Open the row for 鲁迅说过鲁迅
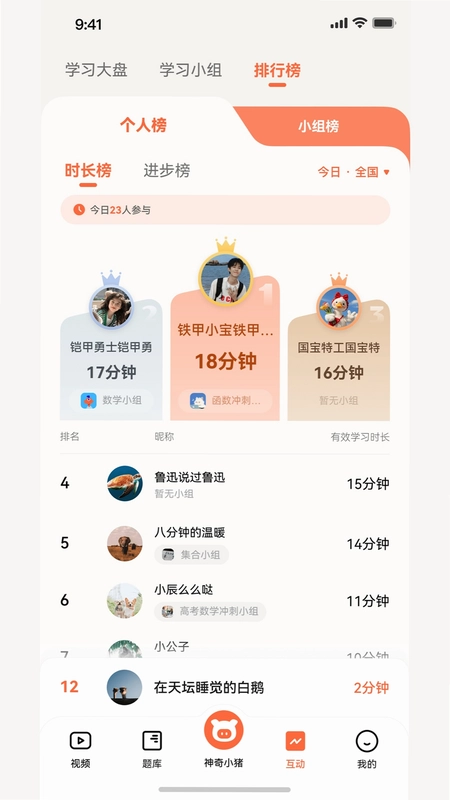 (225, 483)
